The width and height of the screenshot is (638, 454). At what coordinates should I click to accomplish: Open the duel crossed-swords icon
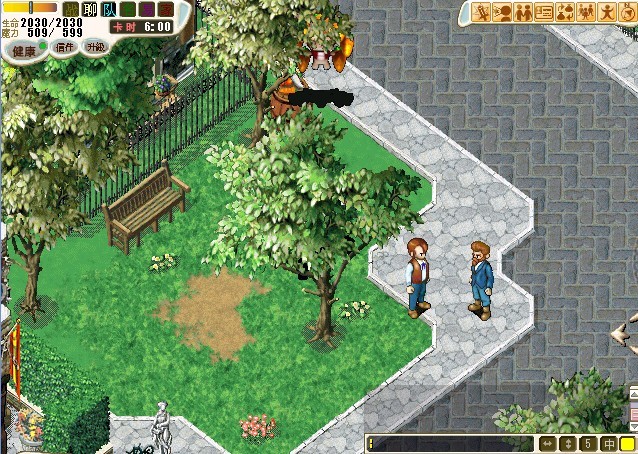[482, 12]
